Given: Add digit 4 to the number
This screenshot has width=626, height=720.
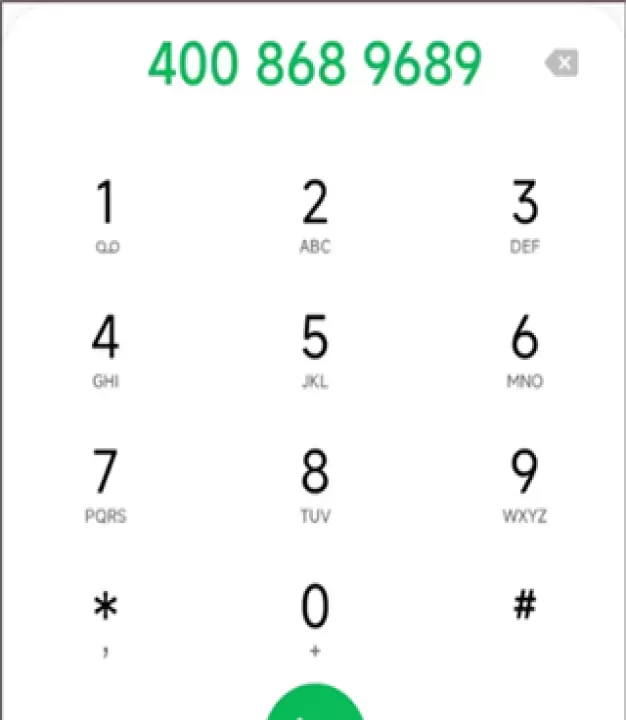Looking at the screenshot, I should [x=106, y=349].
